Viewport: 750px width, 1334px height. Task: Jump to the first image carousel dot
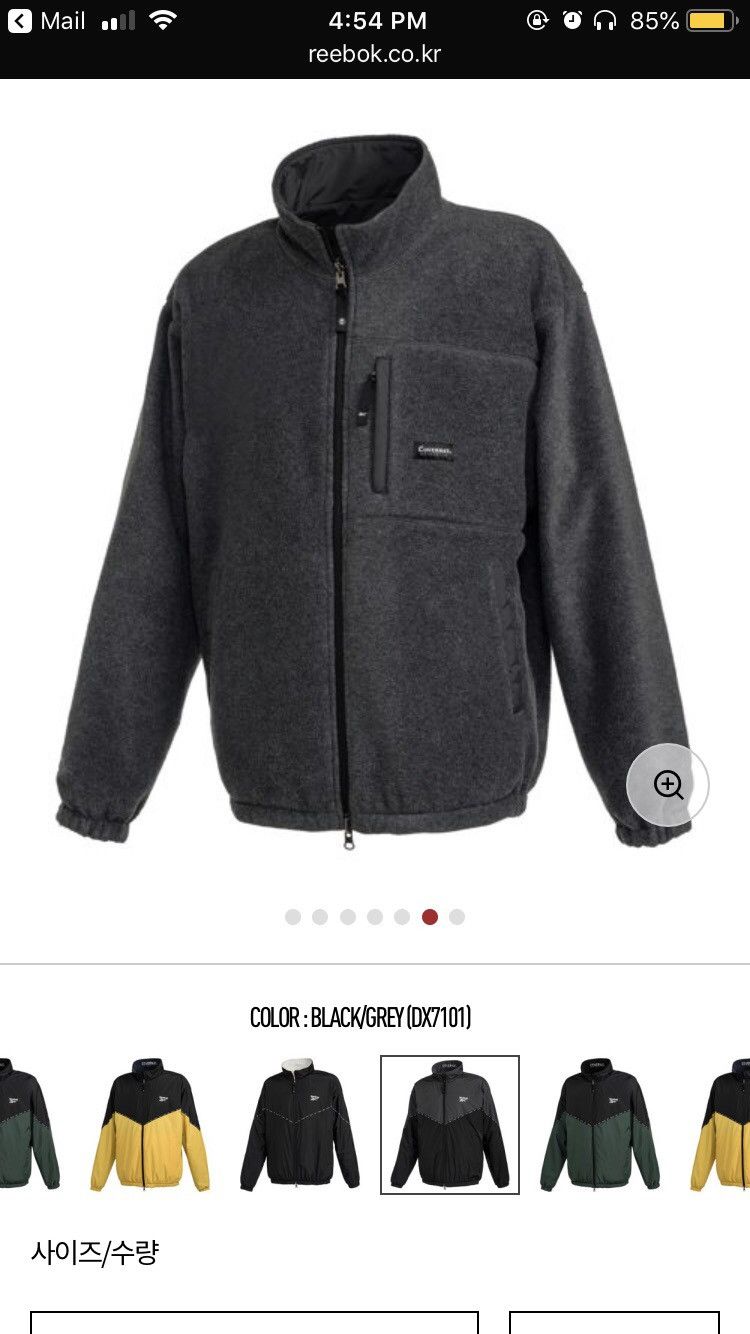pos(293,917)
